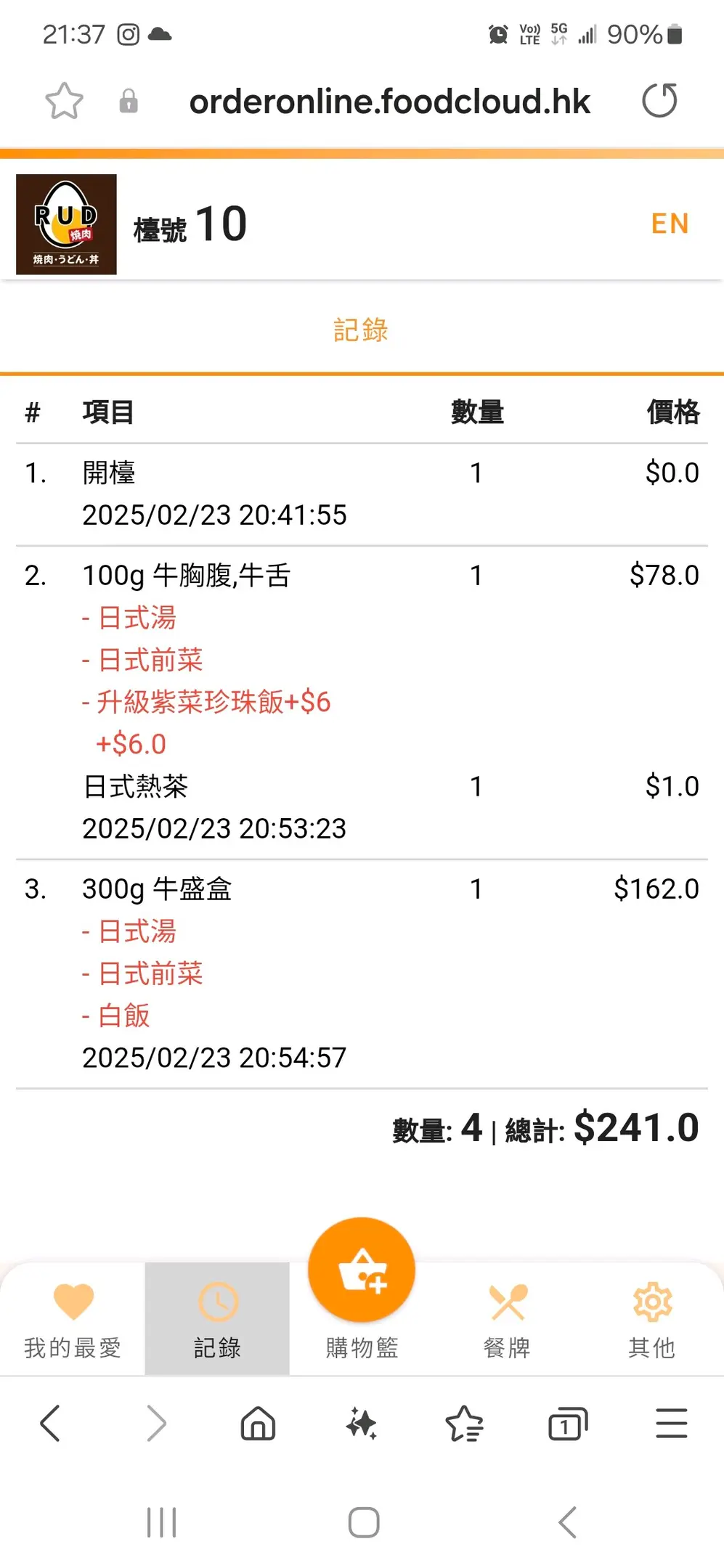Switch language to EN
Image resolution: width=724 pixels, height=1568 pixels.
click(x=670, y=224)
